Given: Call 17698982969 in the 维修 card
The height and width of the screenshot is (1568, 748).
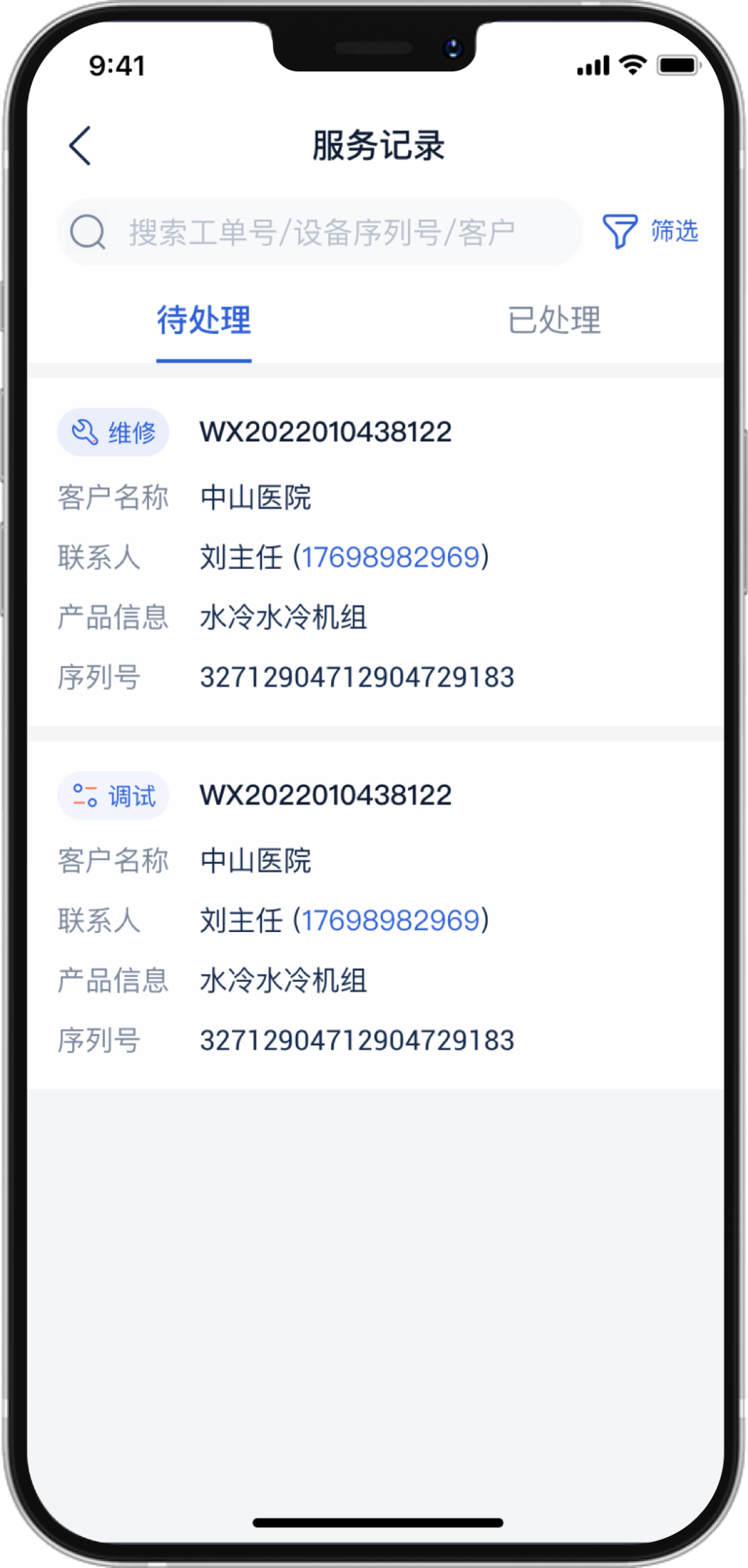Looking at the screenshot, I should (x=391, y=557).
